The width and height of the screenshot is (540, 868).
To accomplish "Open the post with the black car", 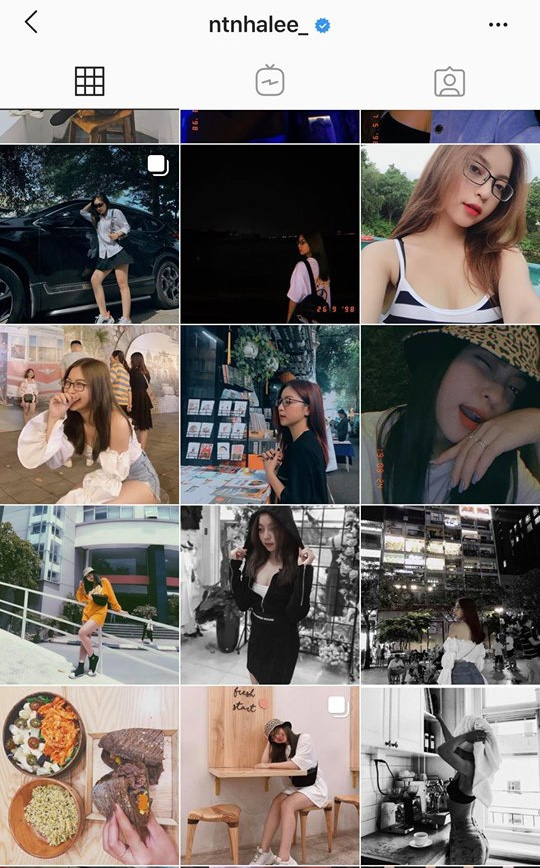I will pyautogui.click(x=89, y=234).
